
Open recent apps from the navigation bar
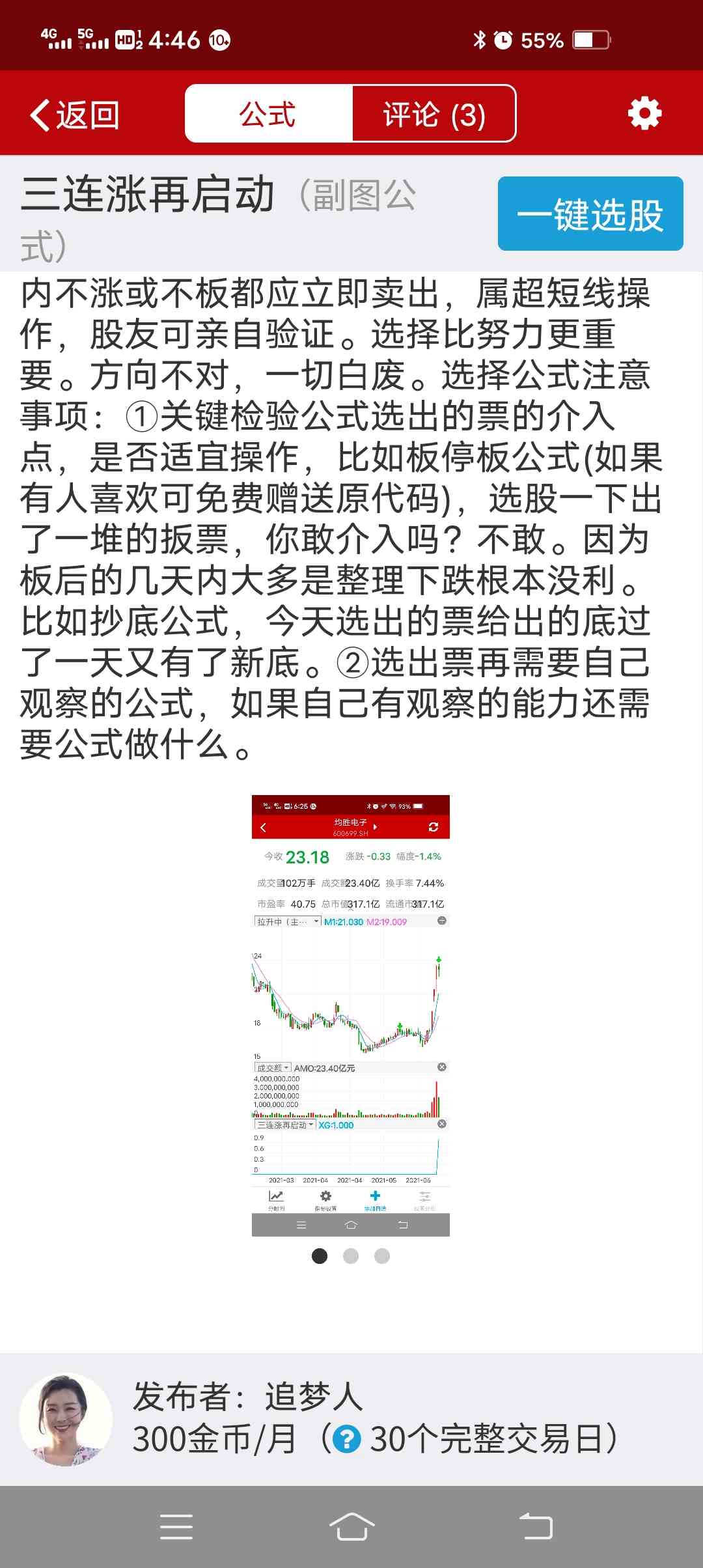176,1527
